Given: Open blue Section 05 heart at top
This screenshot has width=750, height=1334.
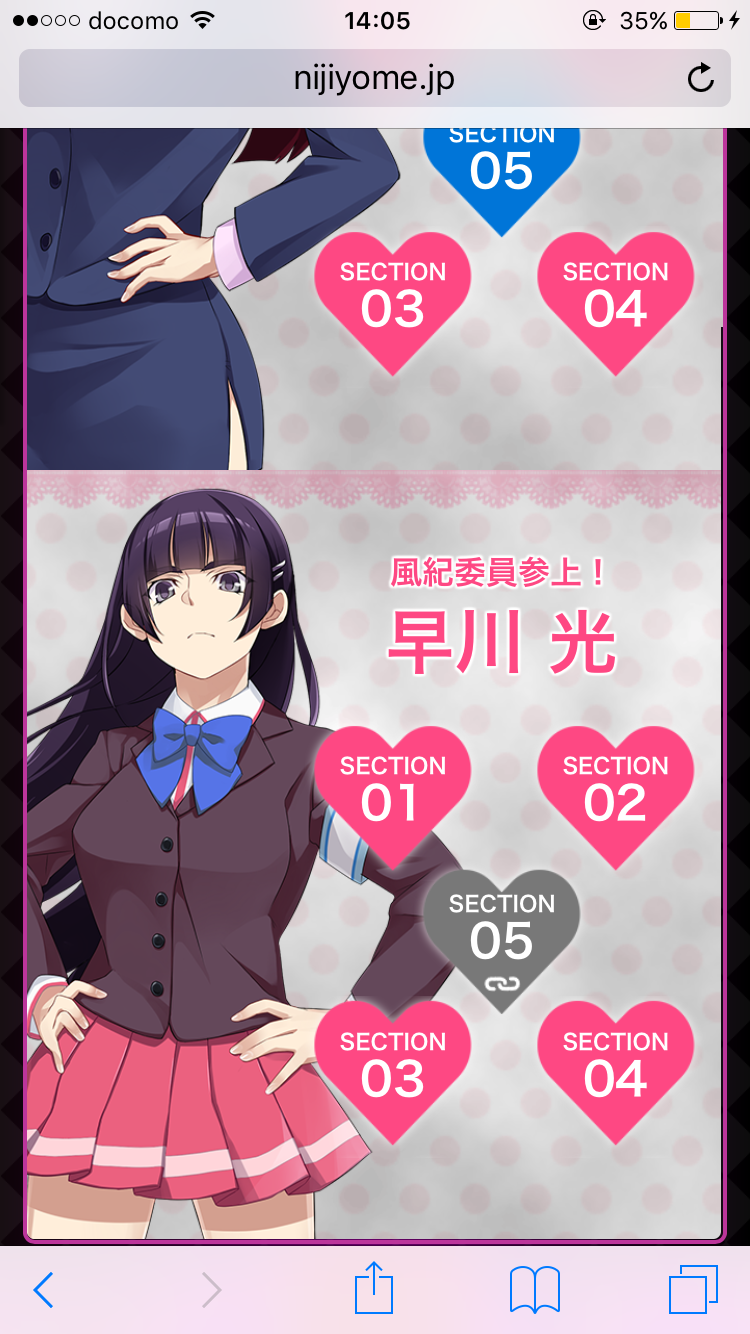Looking at the screenshot, I should point(501,170).
